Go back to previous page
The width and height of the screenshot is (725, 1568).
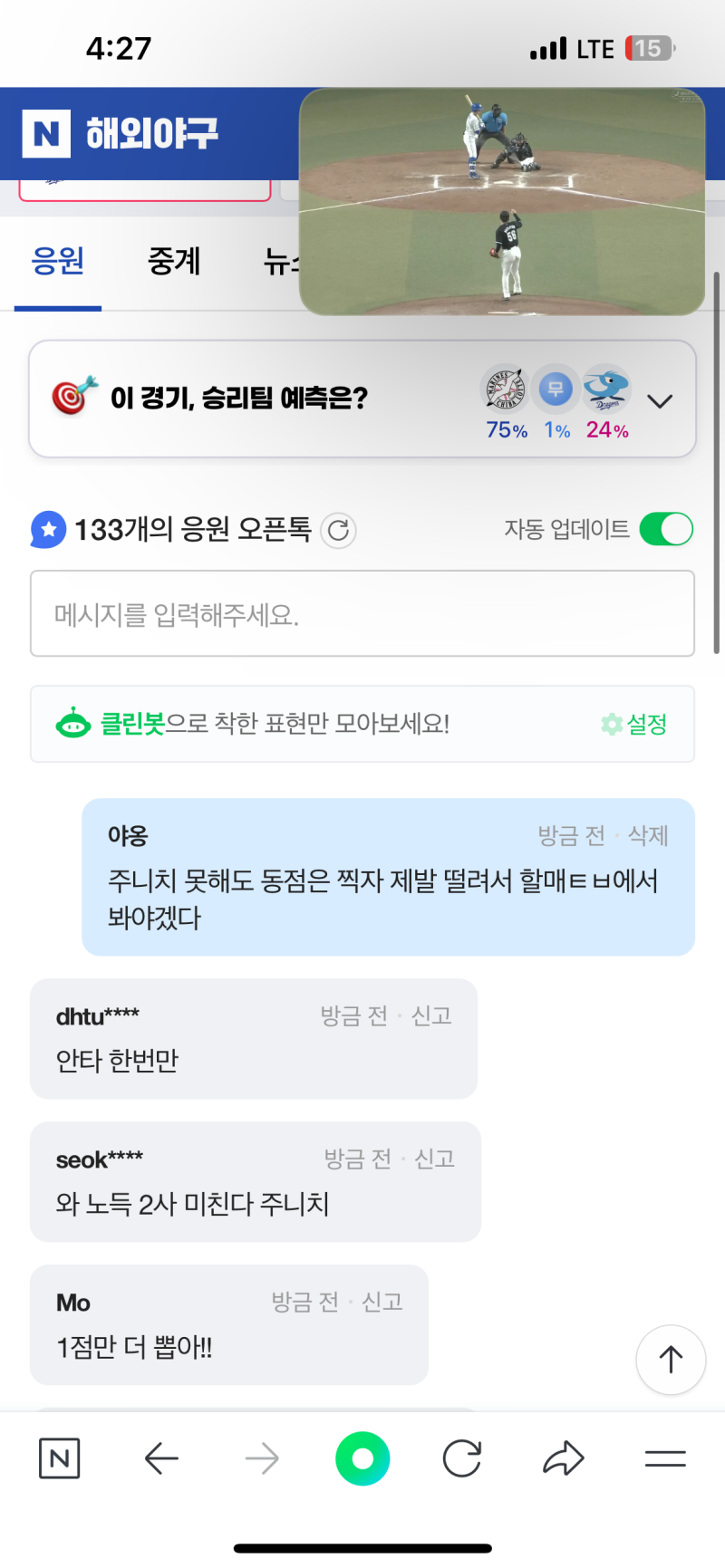161,1458
